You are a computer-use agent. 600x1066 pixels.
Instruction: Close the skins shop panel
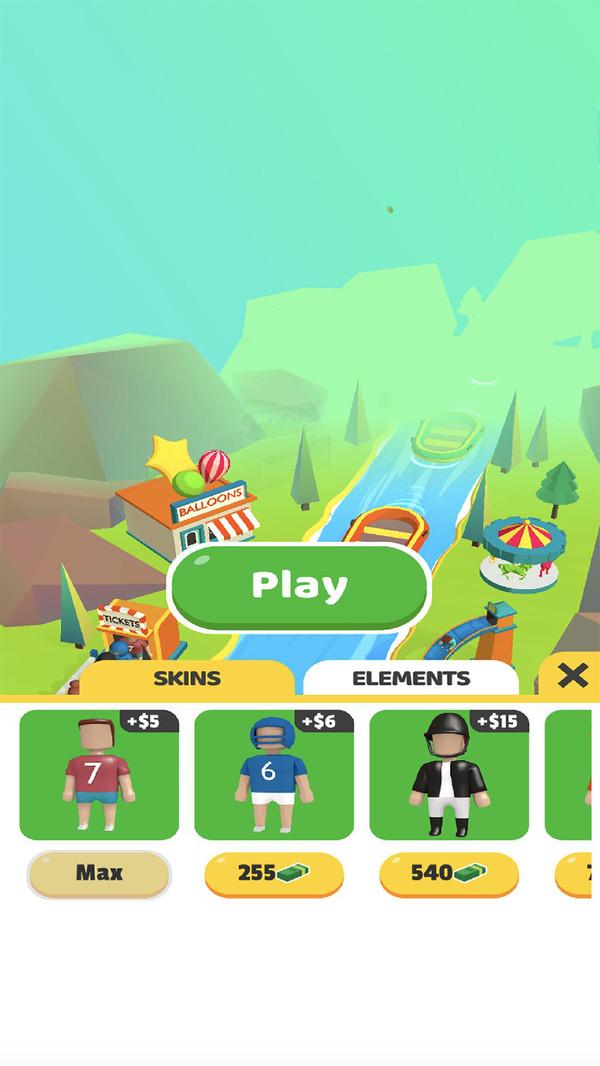coord(572,675)
